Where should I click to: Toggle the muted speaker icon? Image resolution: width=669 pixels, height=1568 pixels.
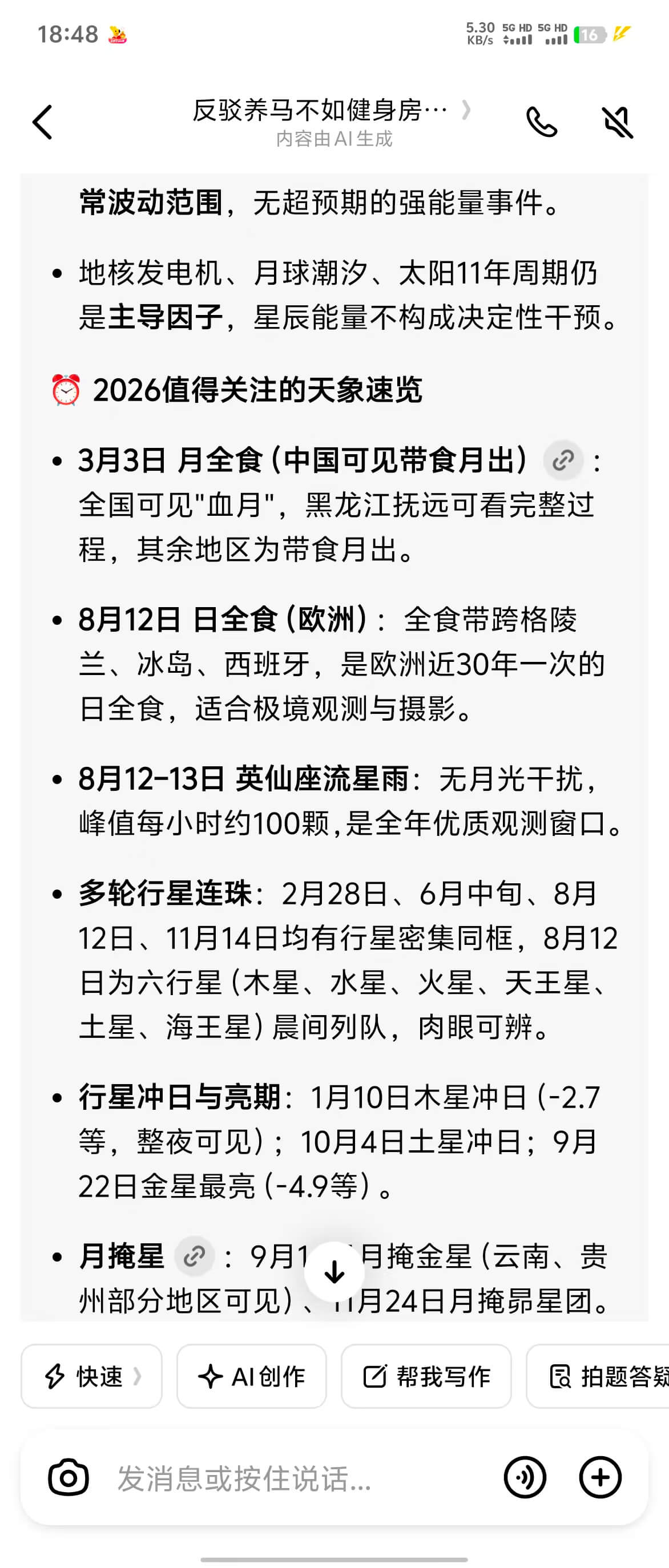pos(617,122)
